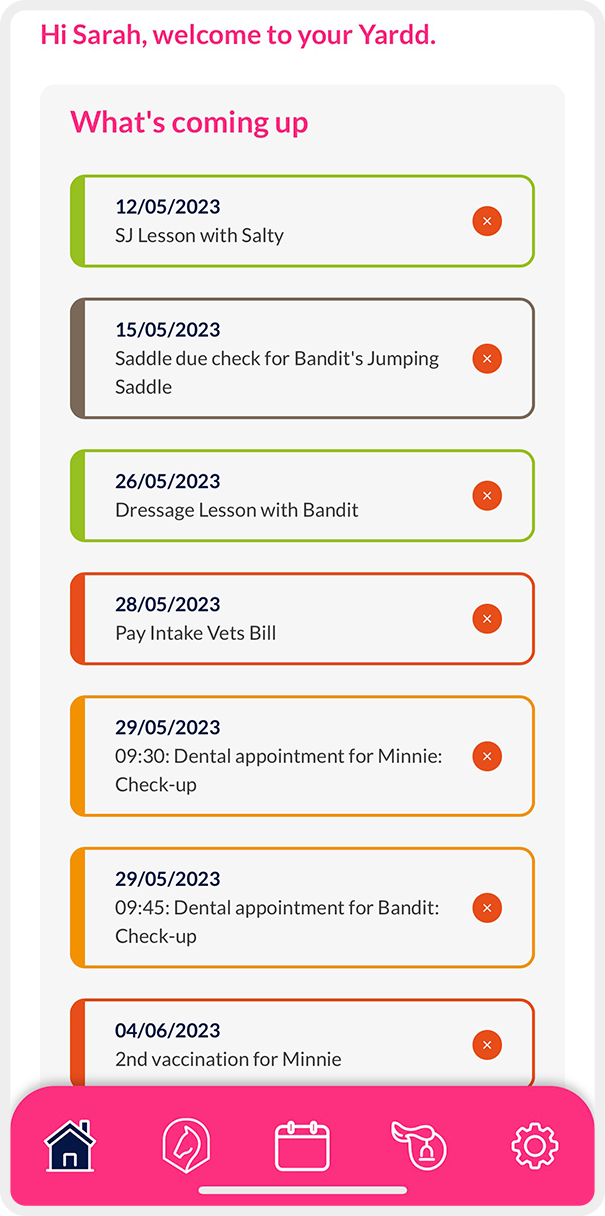Switch to the saddle tack tab
Screen dimensions: 605x1216
click(x=418, y=1146)
